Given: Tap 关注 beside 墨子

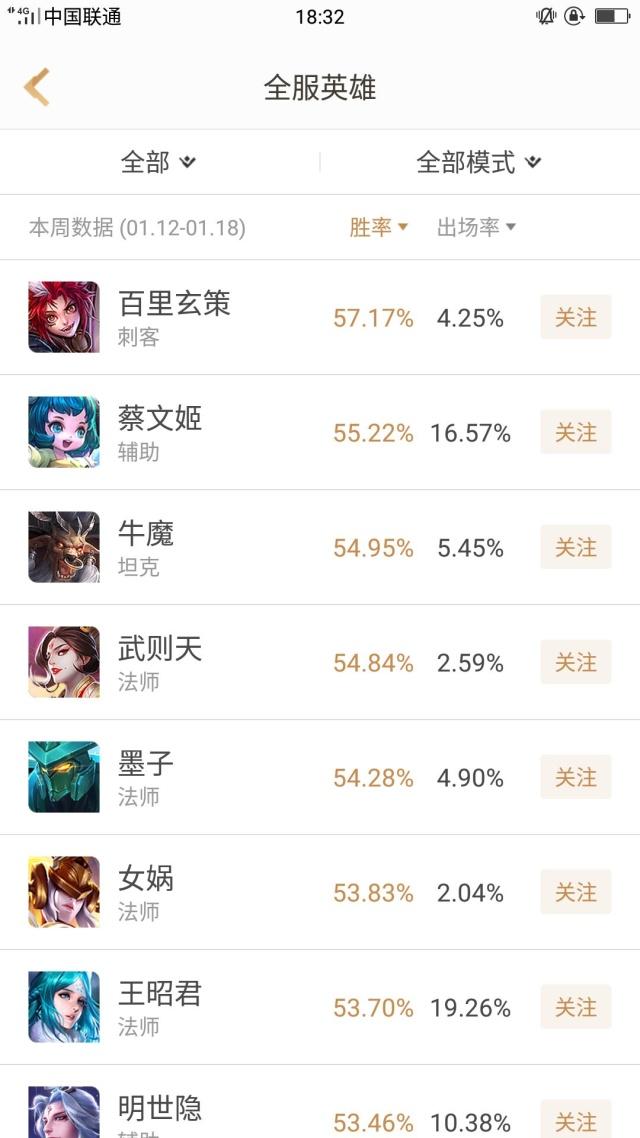Looking at the screenshot, I should [575, 778].
